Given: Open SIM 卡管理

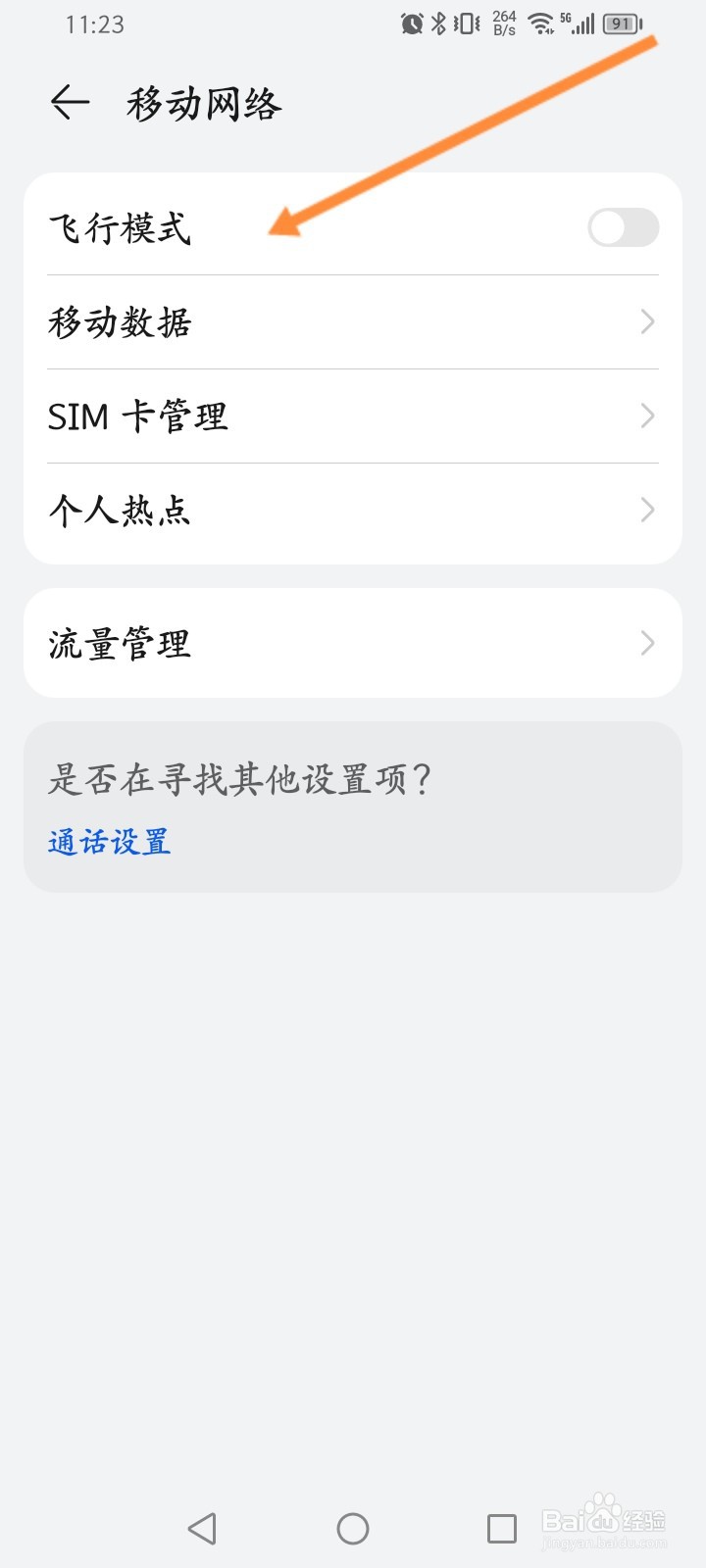Looking at the screenshot, I should pyautogui.click(x=353, y=416).
